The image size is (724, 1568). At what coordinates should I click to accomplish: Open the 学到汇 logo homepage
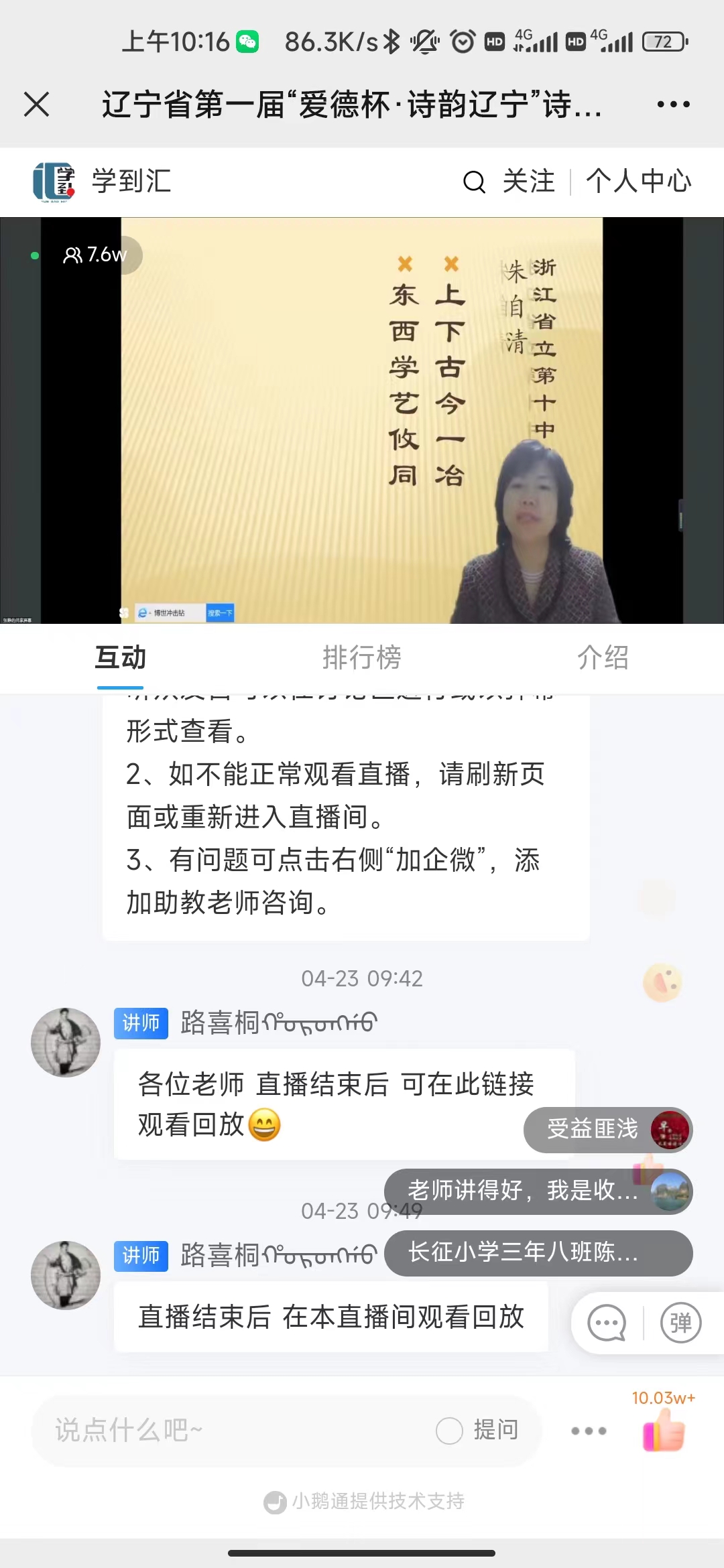point(54,182)
